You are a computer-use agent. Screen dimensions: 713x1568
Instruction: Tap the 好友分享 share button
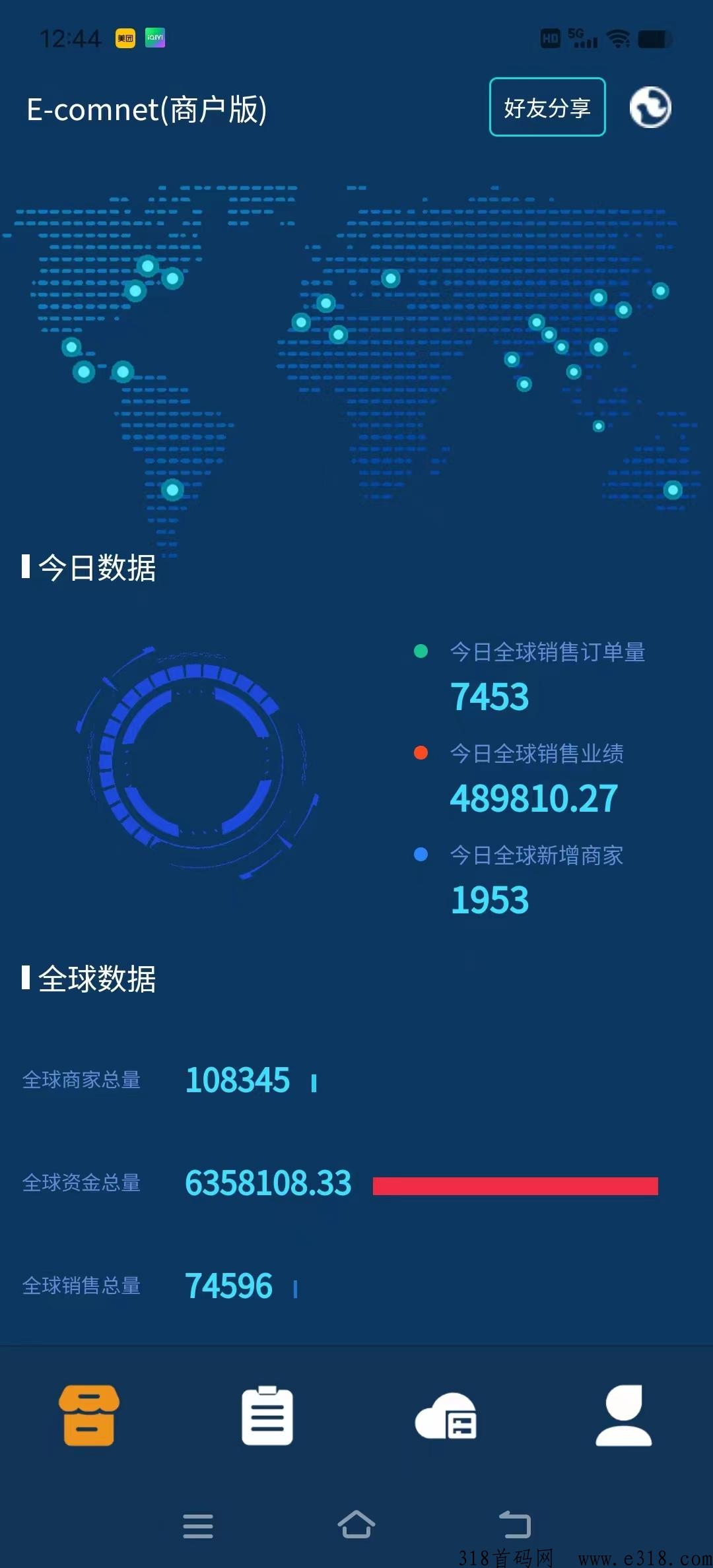click(x=547, y=107)
